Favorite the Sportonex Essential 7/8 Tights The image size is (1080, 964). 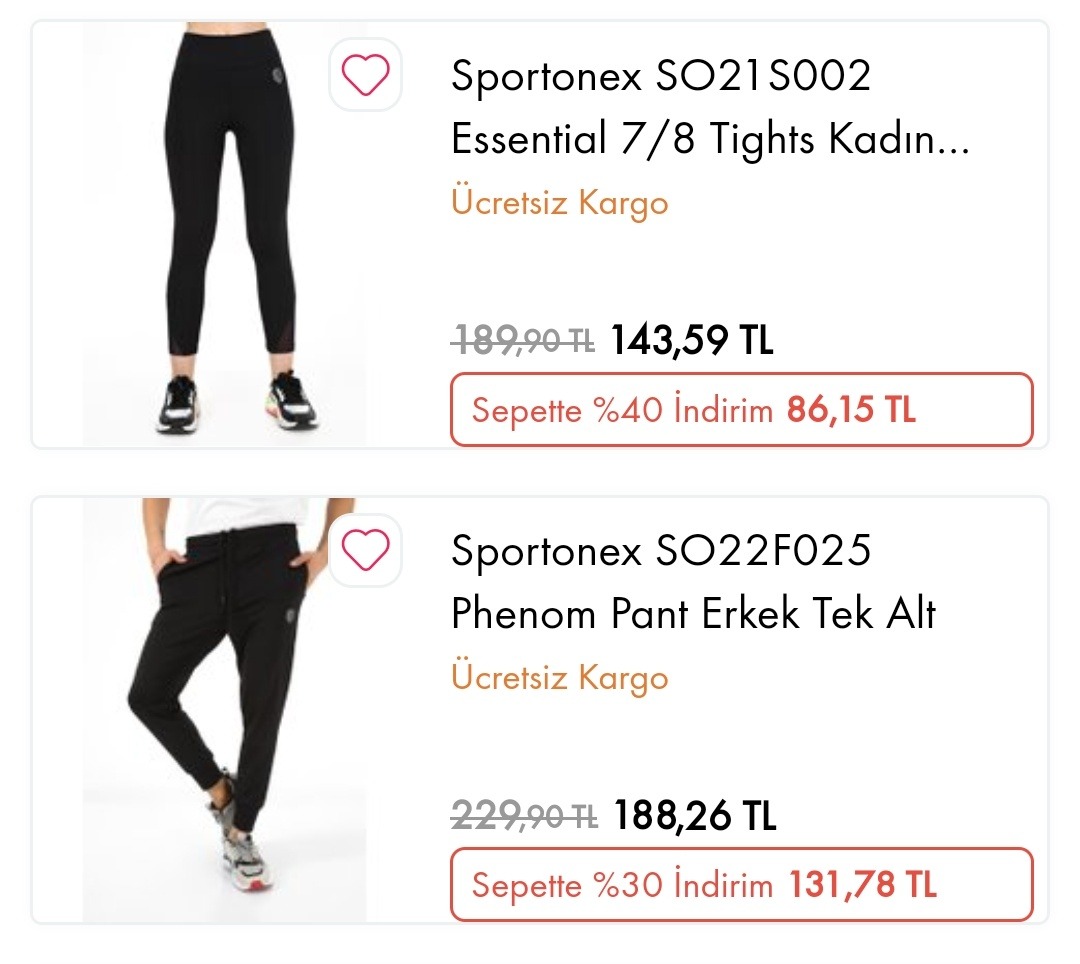365,74
